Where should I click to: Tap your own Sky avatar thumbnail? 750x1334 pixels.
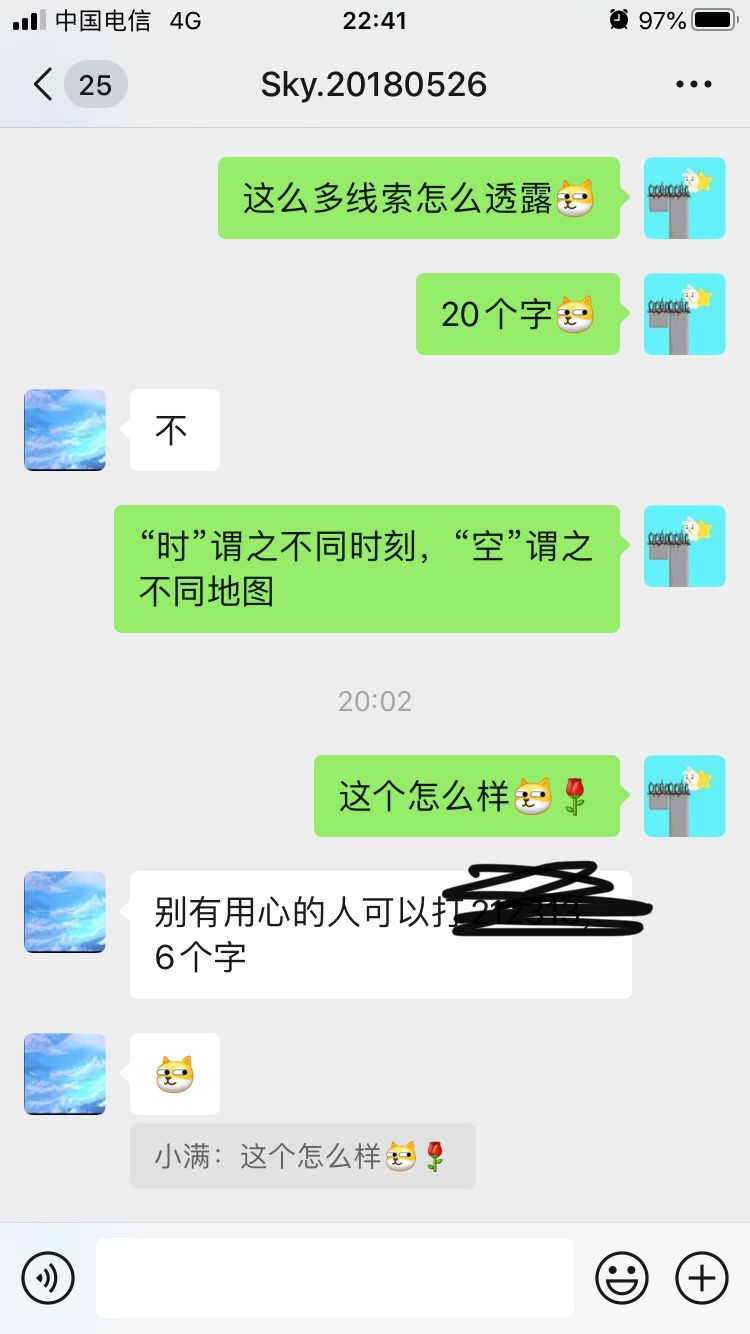(x=684, y=198)
